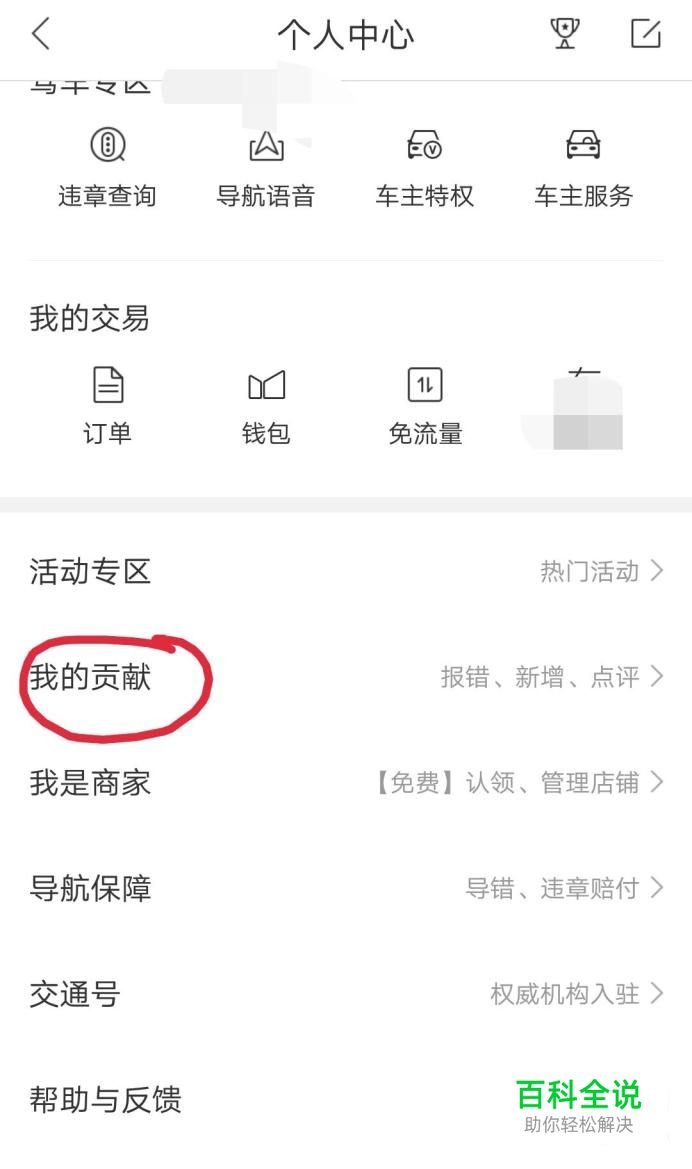Open 免流量 free data option
This screenshot has height=1169, width=692.
click(425, 406)
